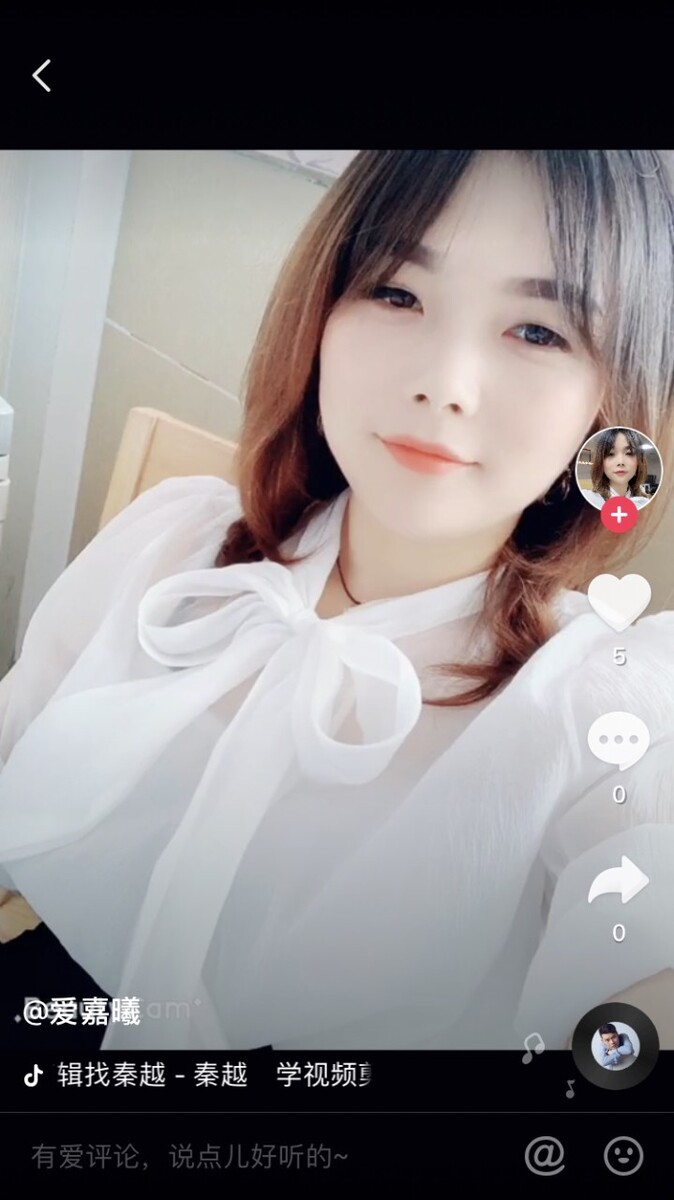This screenshot has width=674, height=1200.
Task: Follow the creator with the red plus button
Action: pos(619,516)
